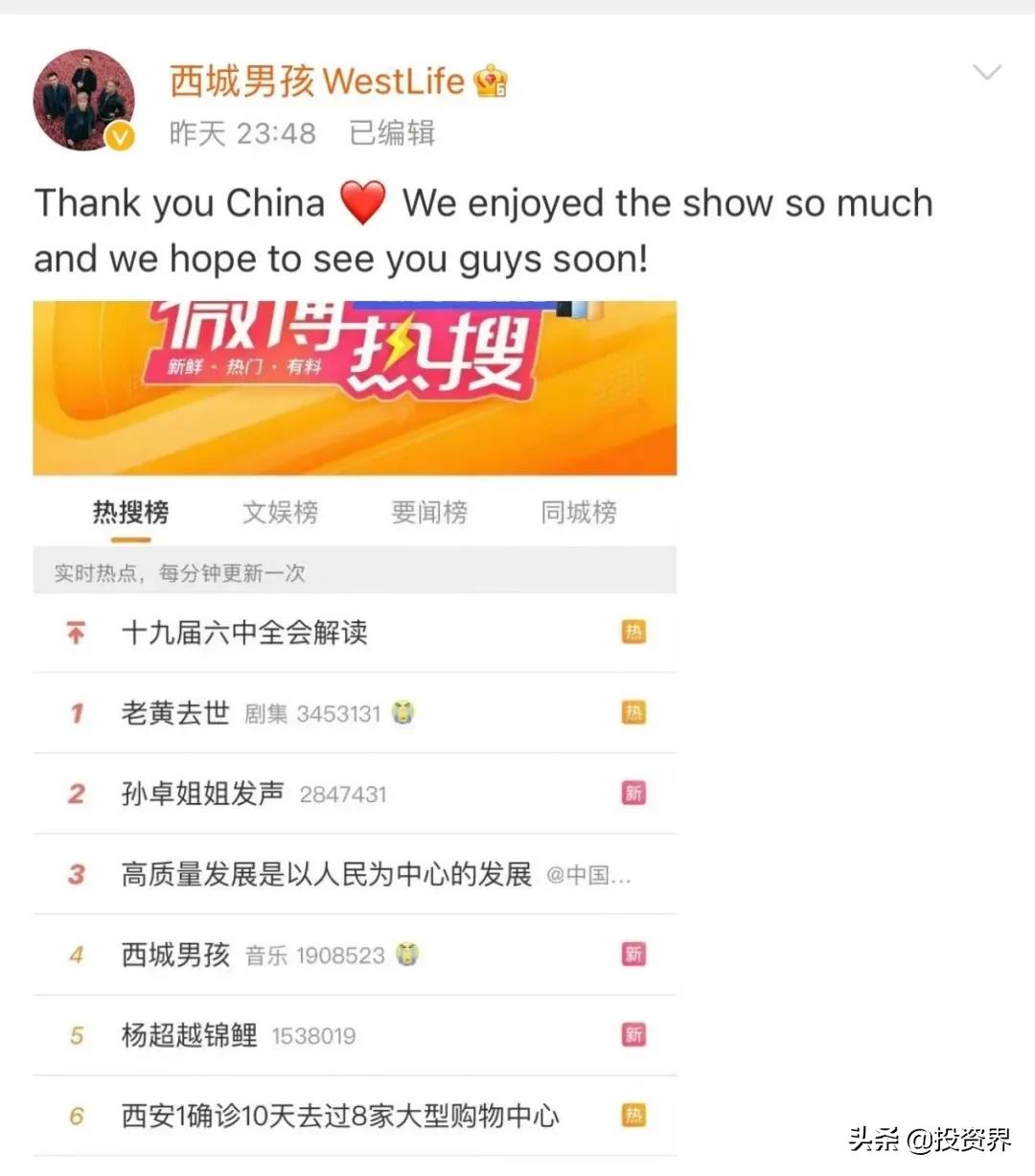
Task: Click the 热 badge next to 老黄去世
Action: click(632, 712)
